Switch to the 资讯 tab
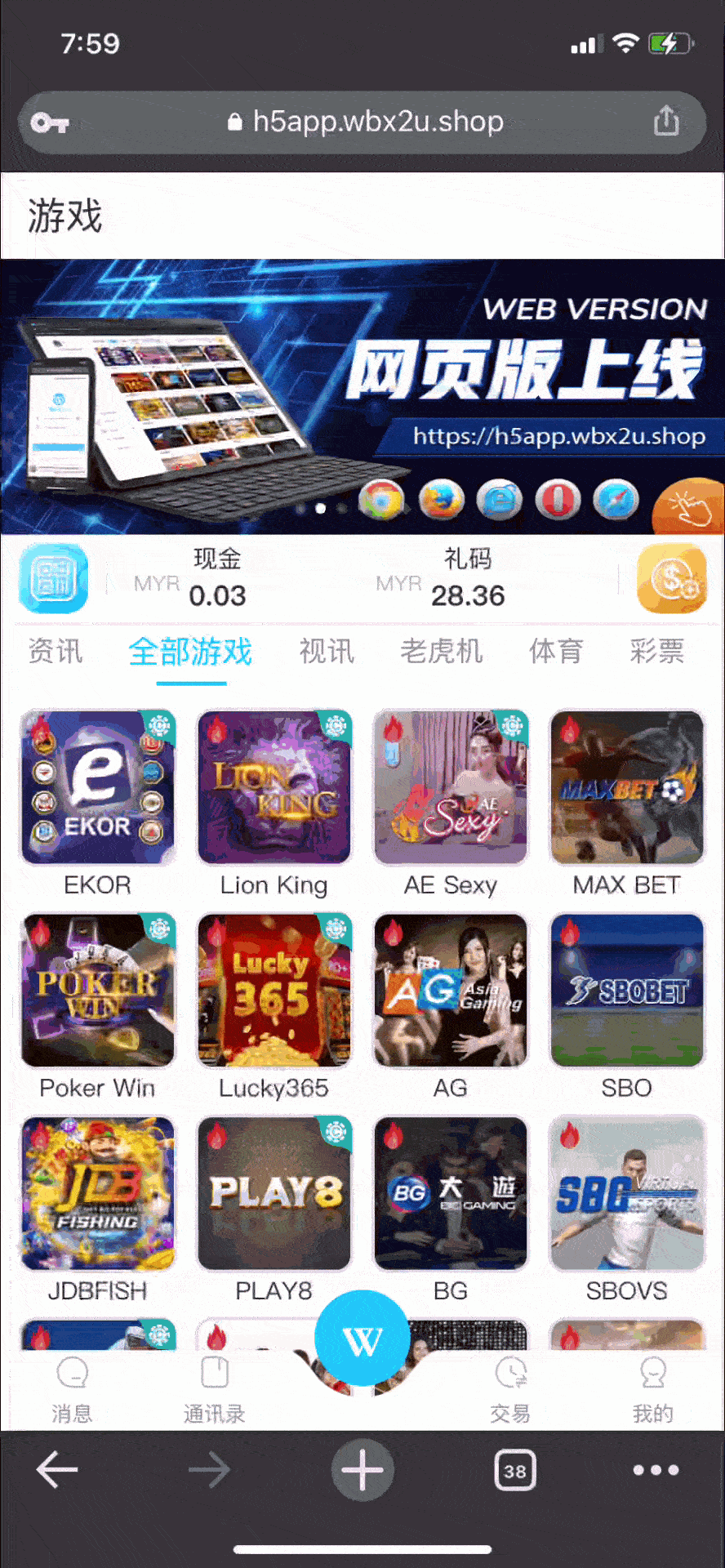Image resolution: width=725 pixels, height=1568 pixels. click(55, 652)
